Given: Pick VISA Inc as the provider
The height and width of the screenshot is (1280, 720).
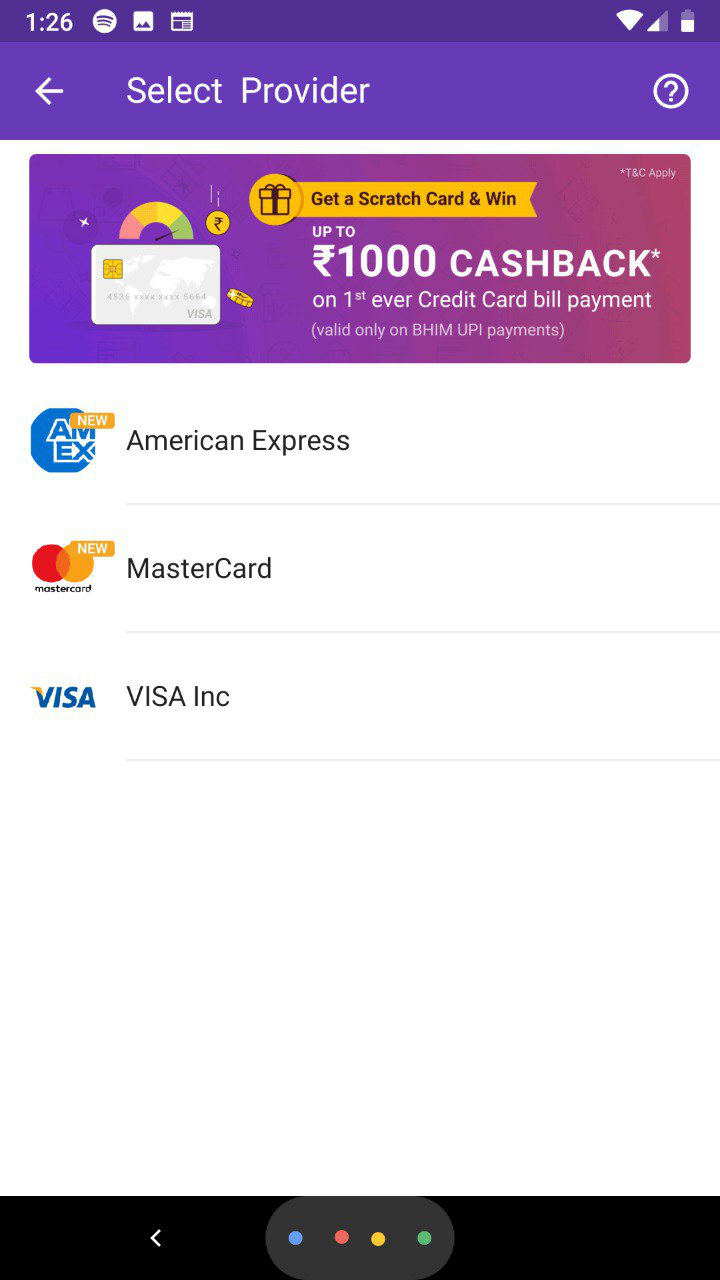Looking at the screenshot, I should point(178,696).
